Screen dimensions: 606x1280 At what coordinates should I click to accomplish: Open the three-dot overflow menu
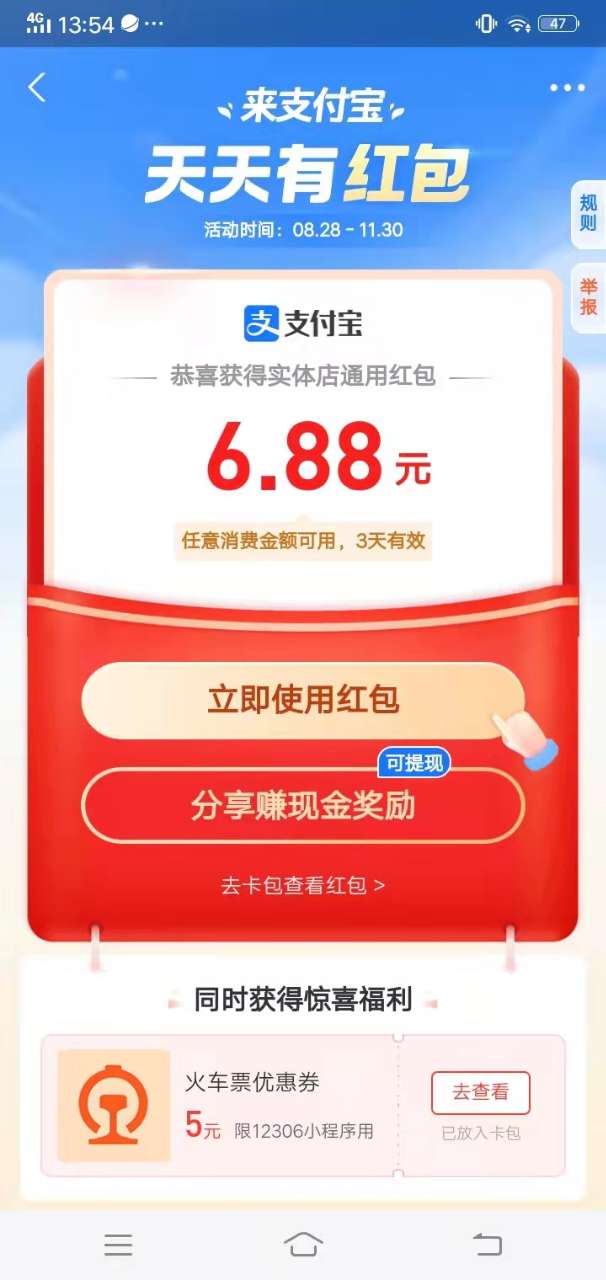tap(566, 88)
